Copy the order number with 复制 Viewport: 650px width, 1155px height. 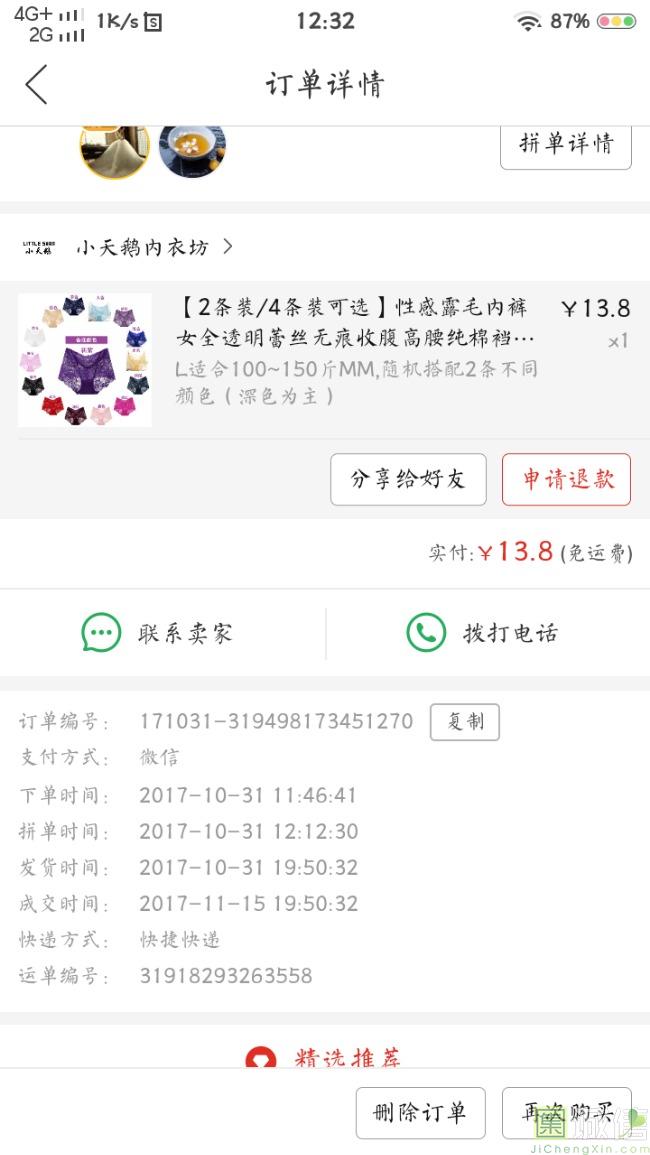464,722
